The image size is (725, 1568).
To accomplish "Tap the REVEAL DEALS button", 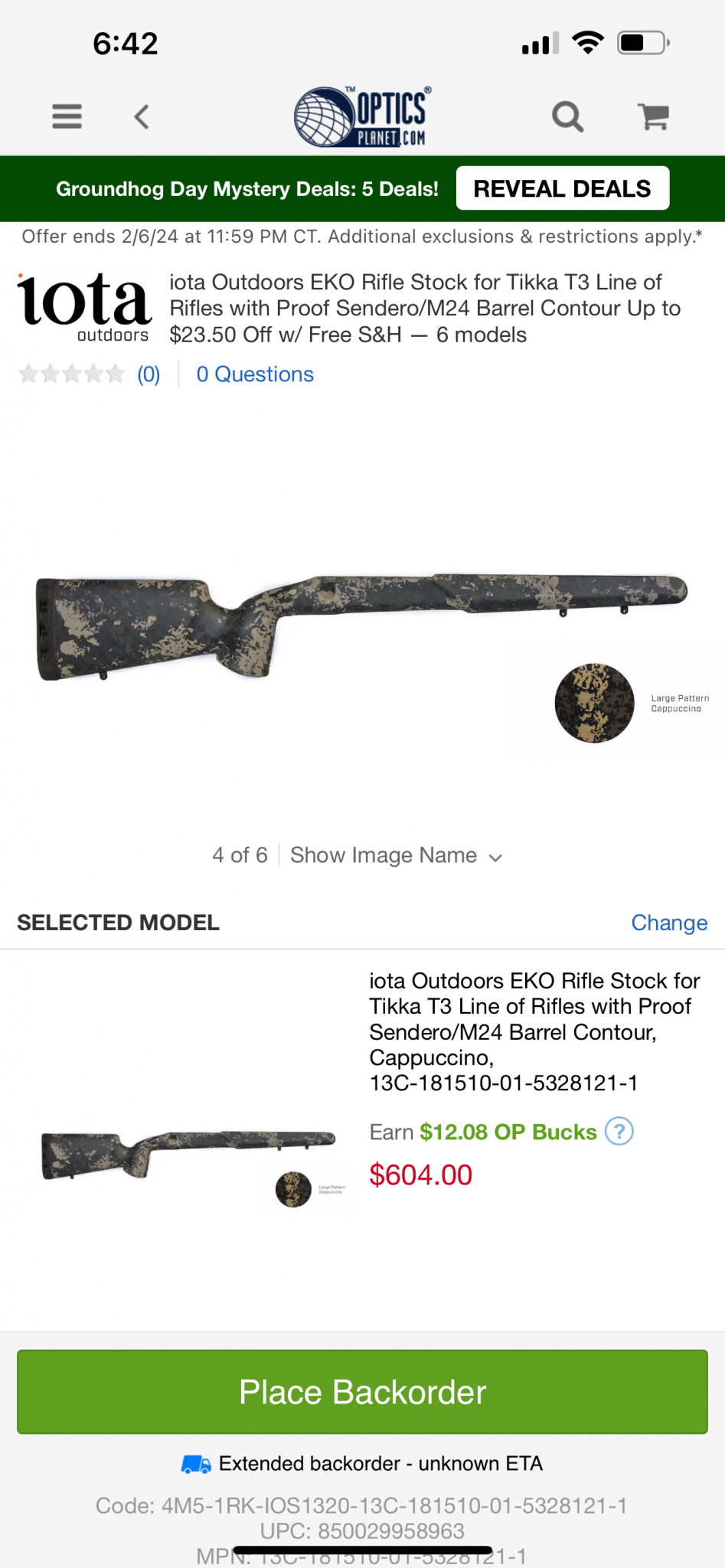I will click(563, 188).
